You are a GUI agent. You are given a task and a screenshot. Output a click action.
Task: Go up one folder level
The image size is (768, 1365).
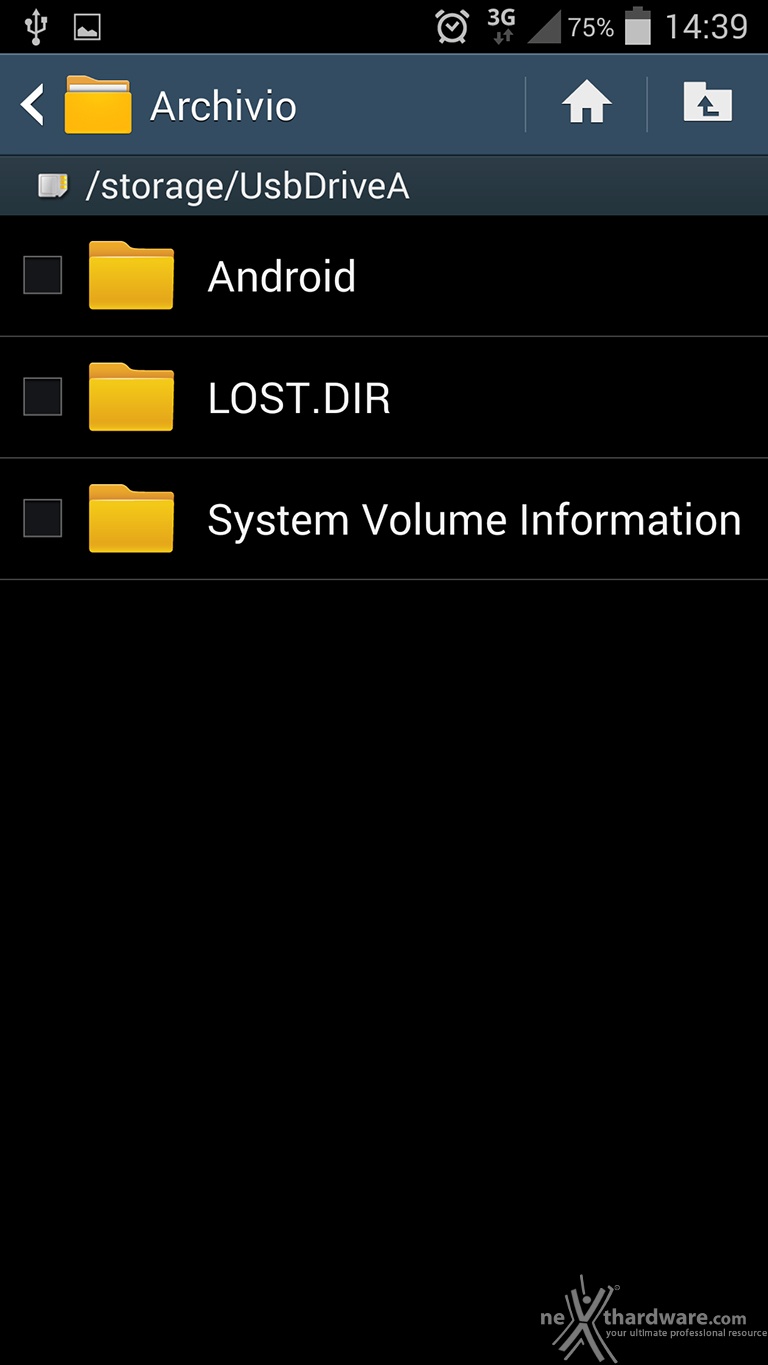(708, 104)
